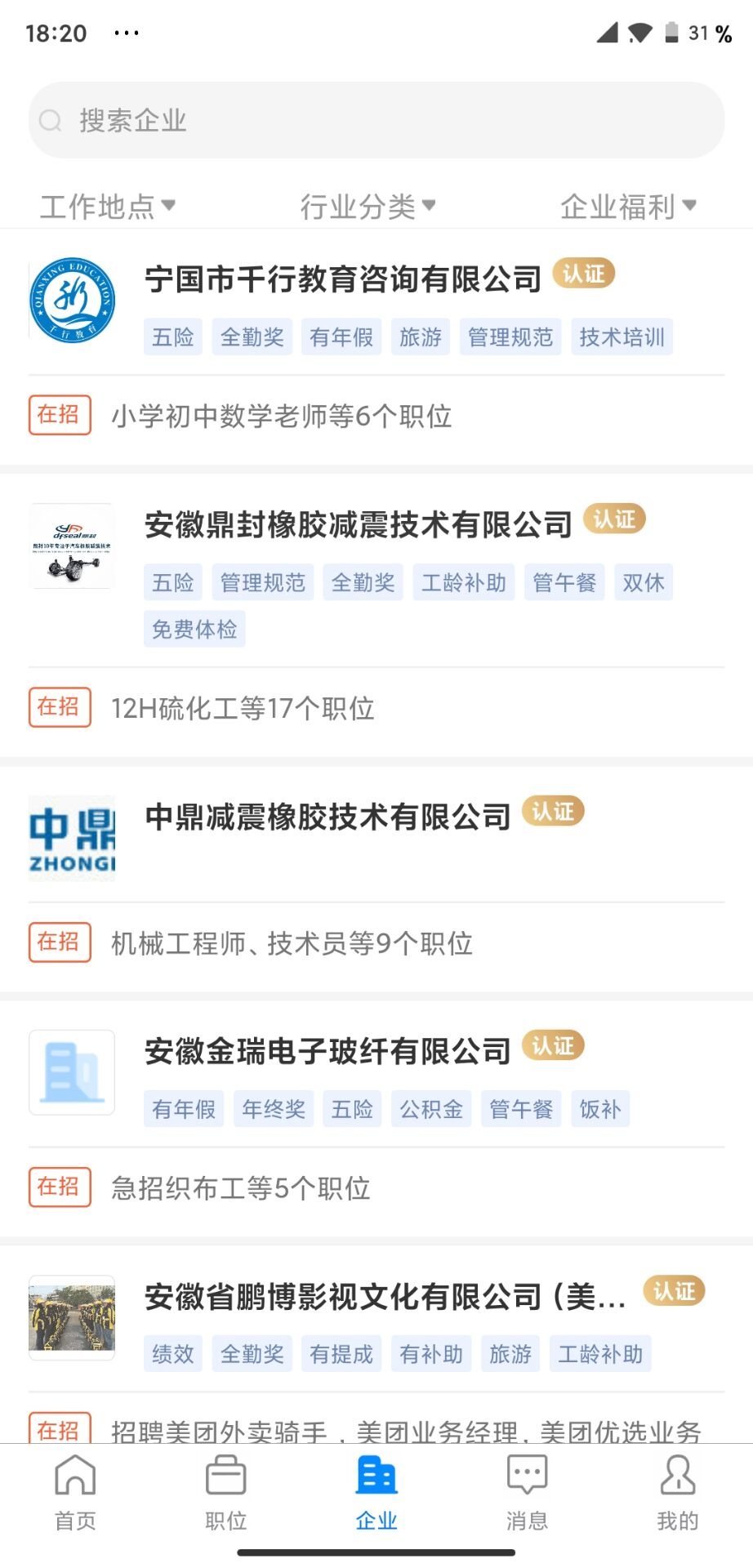Toggle the 双休 benefit tag
Viewport: 753px width, 1568px height.
(643, 581)
